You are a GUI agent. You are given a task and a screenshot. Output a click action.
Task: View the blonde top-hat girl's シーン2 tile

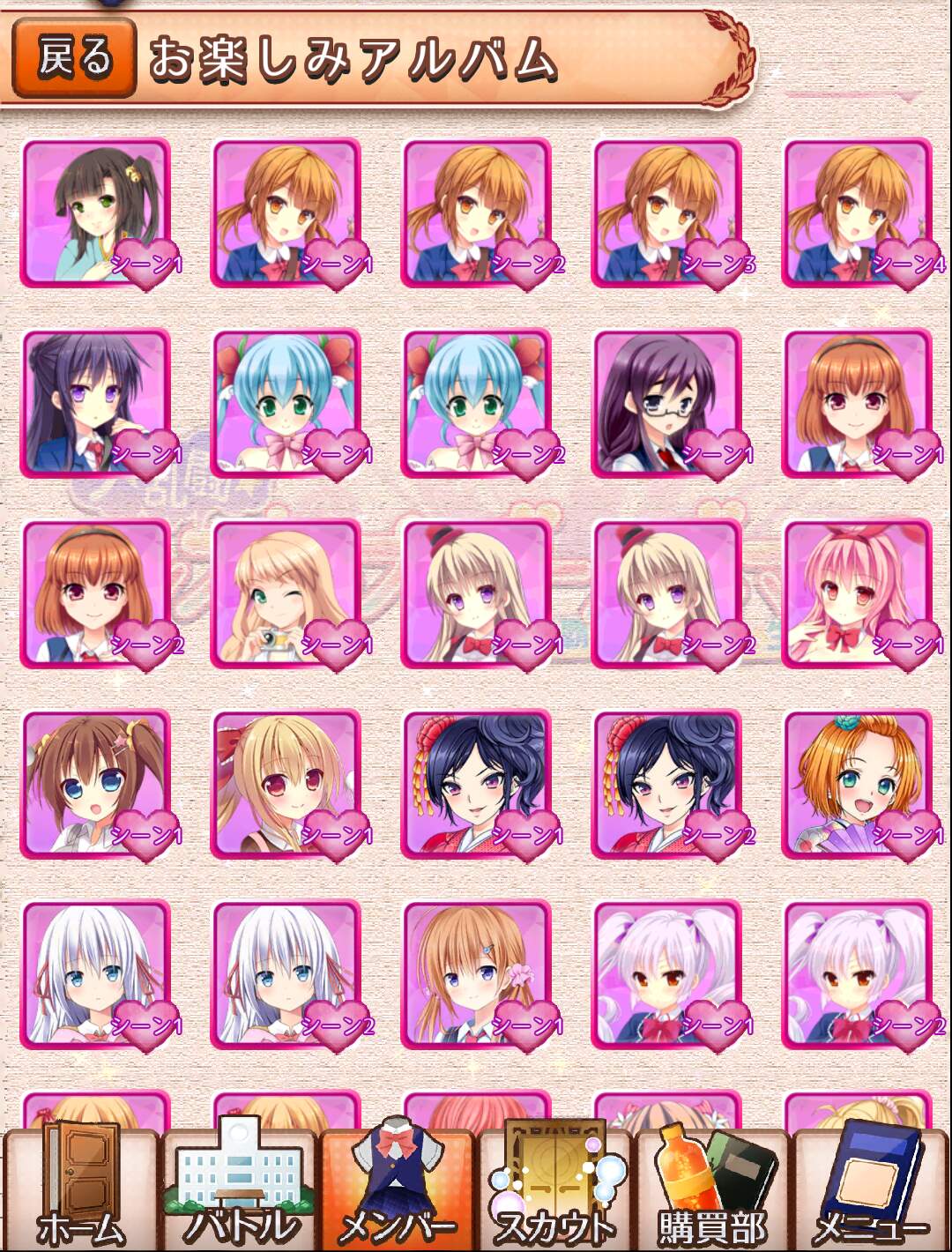click(x=666, y=594)
